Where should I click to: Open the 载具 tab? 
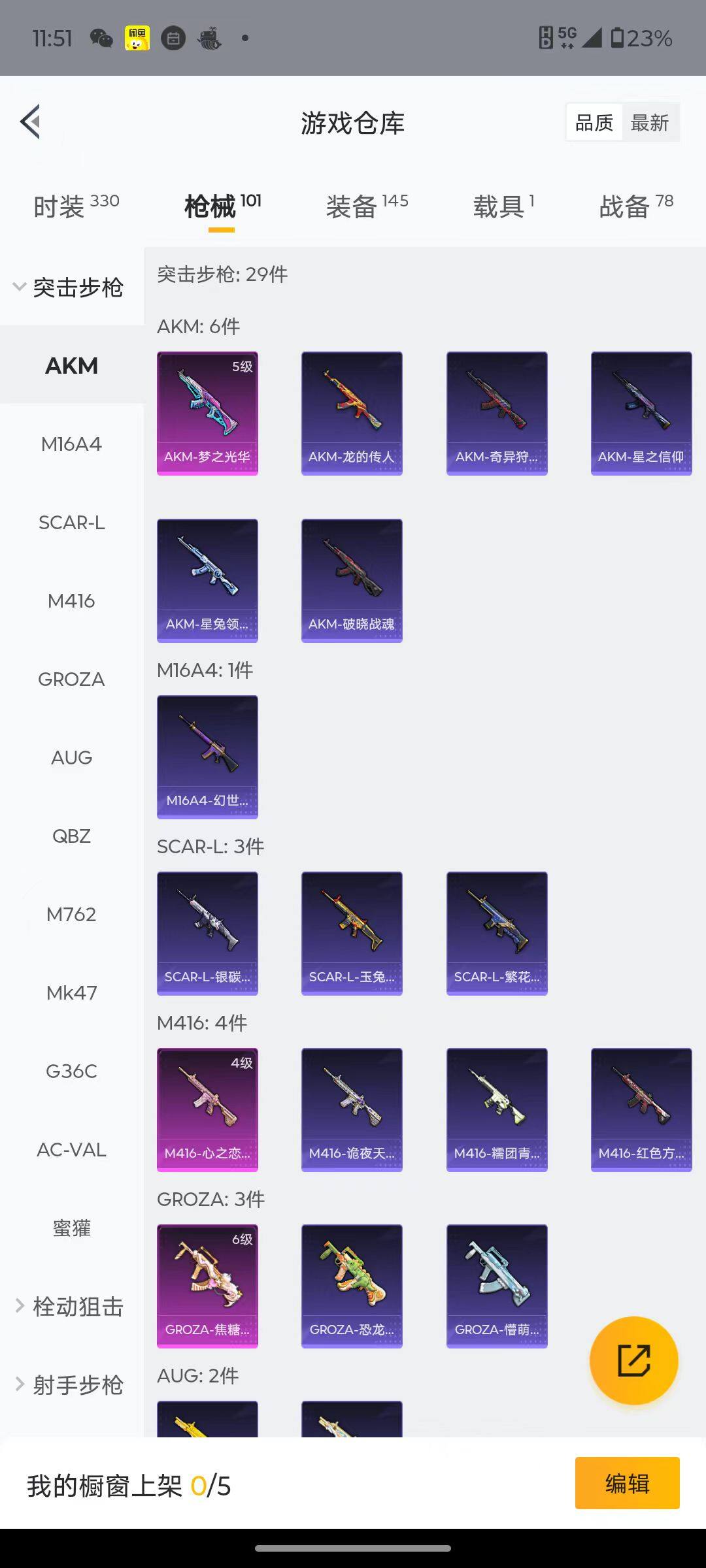point(503,206)
